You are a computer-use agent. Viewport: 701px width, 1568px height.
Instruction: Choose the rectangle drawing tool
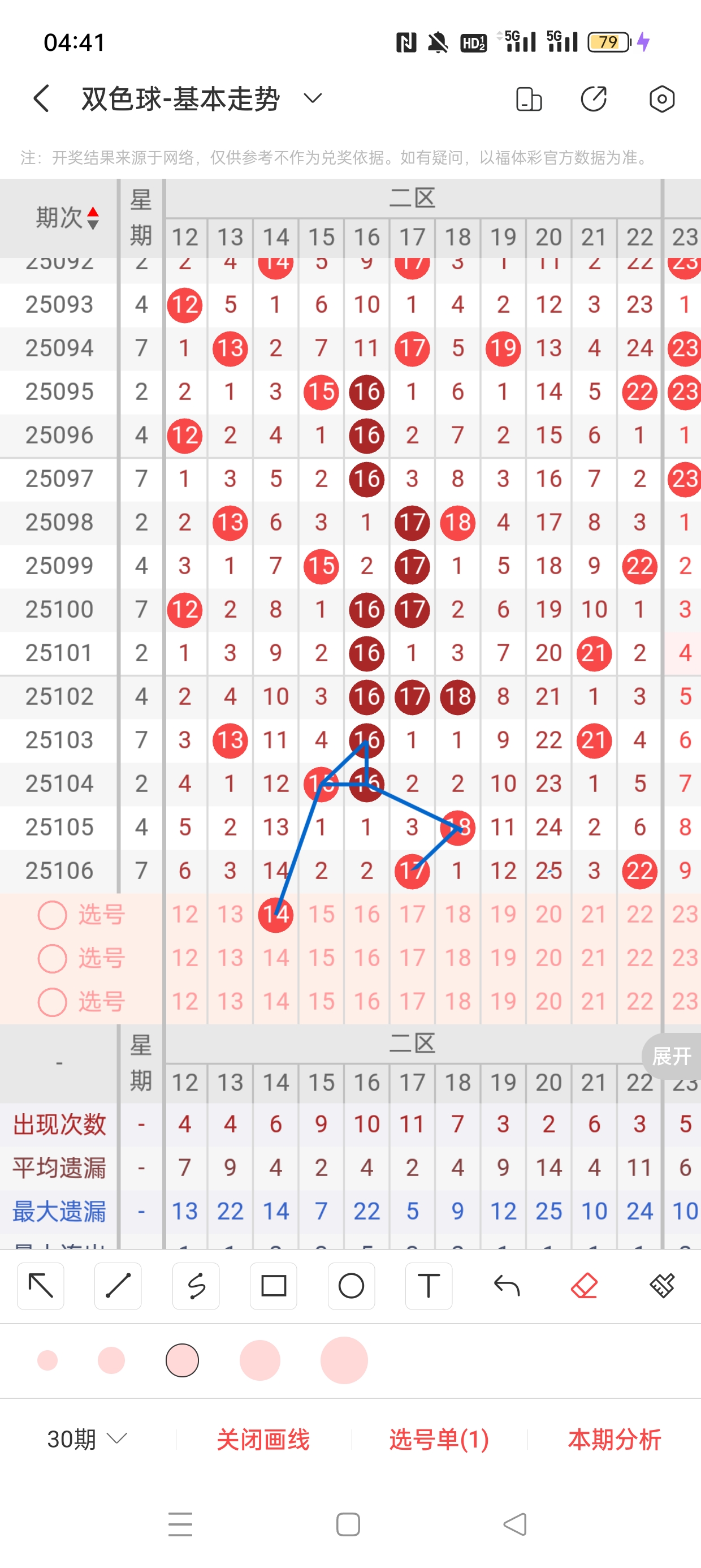(273, 1286)
